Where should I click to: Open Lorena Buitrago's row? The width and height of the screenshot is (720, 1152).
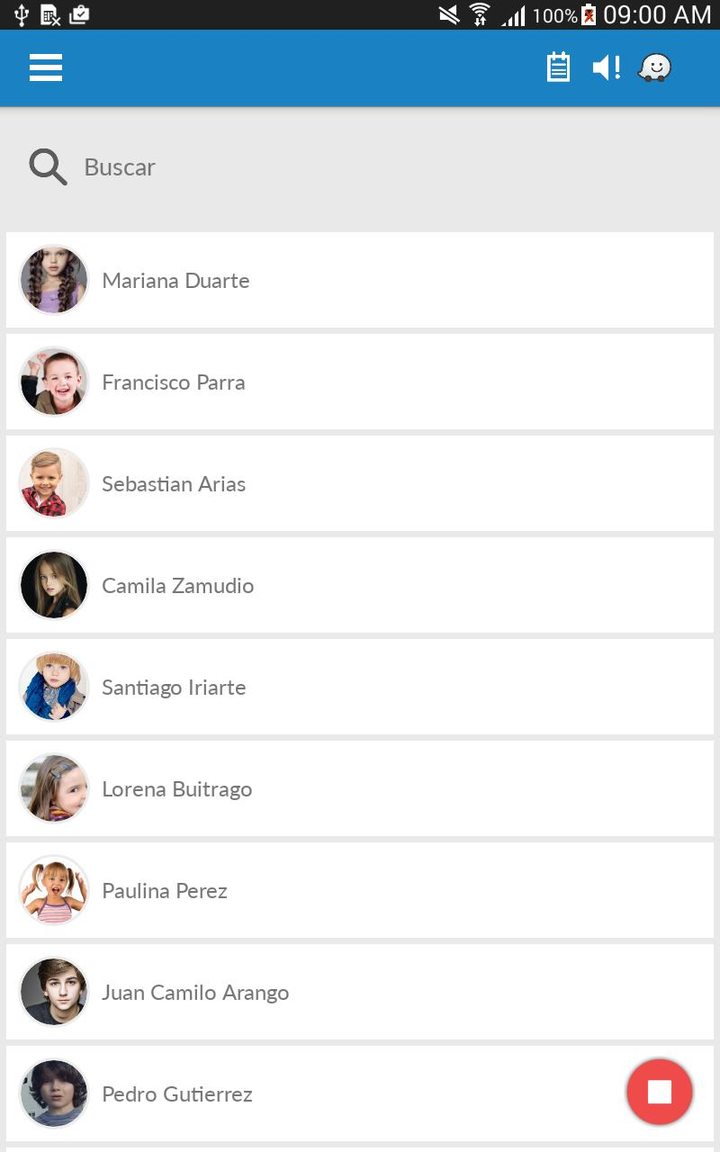click(x=360, y=789)
